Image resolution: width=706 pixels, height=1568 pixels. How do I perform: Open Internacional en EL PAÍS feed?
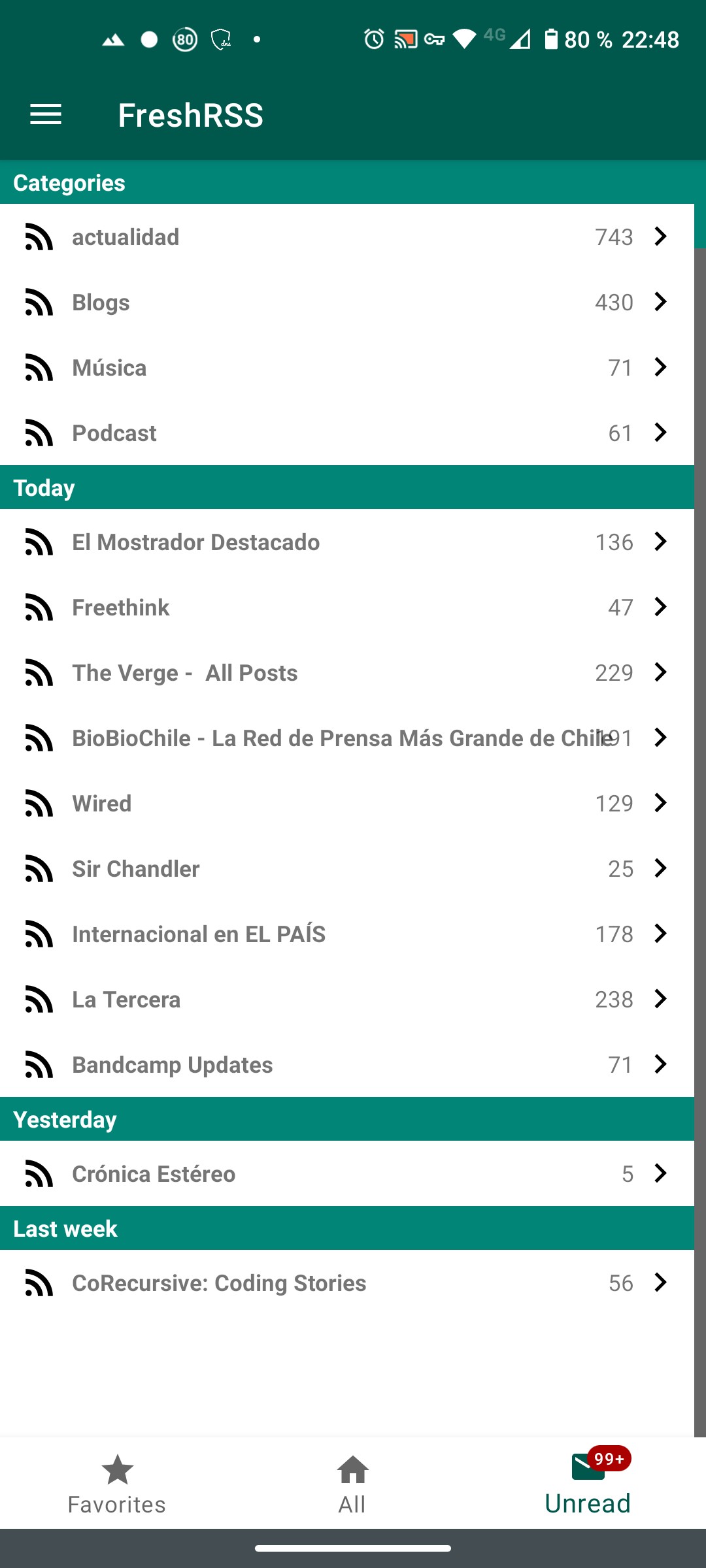coord(346,934)
